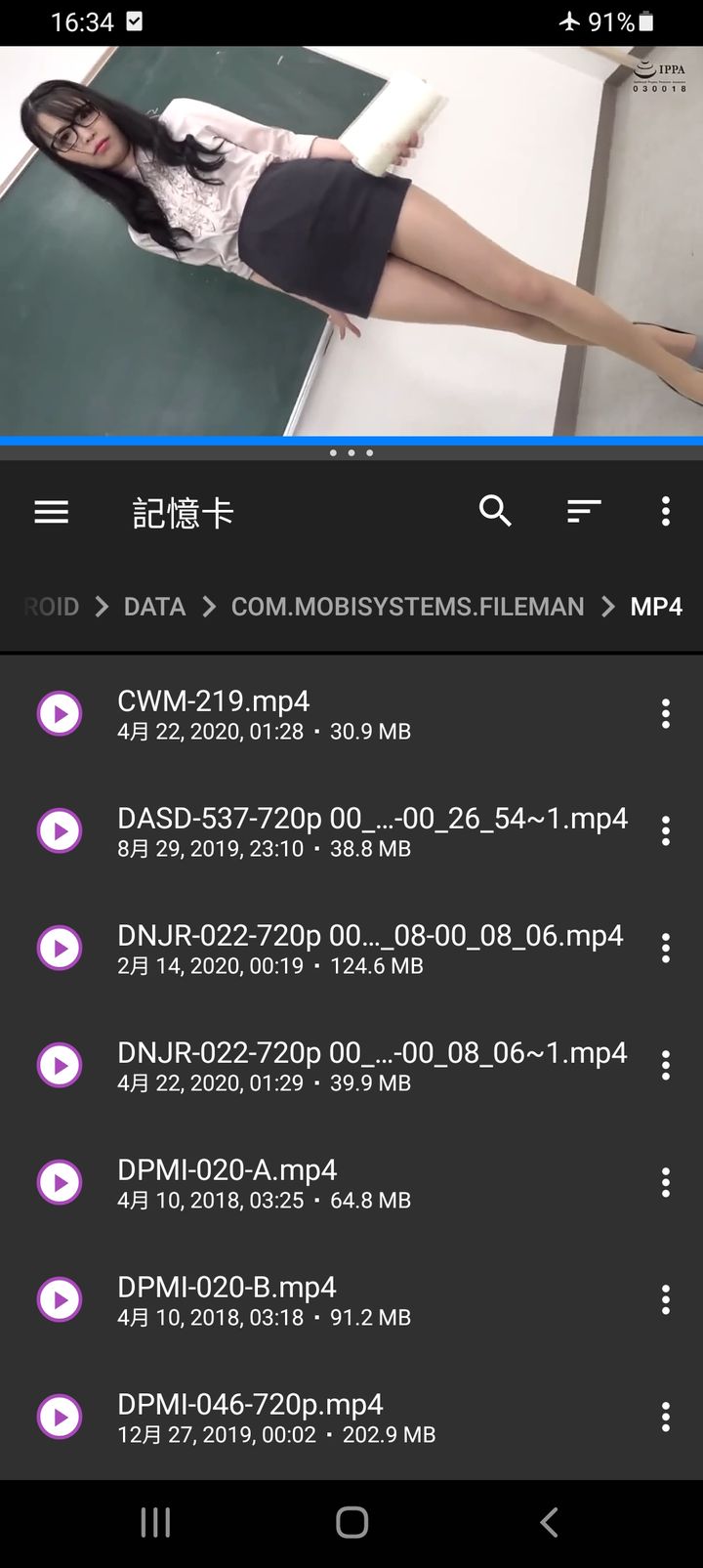Open the hamburger navigation drawer
This screenshot has width=703, height=1568.
52,512
